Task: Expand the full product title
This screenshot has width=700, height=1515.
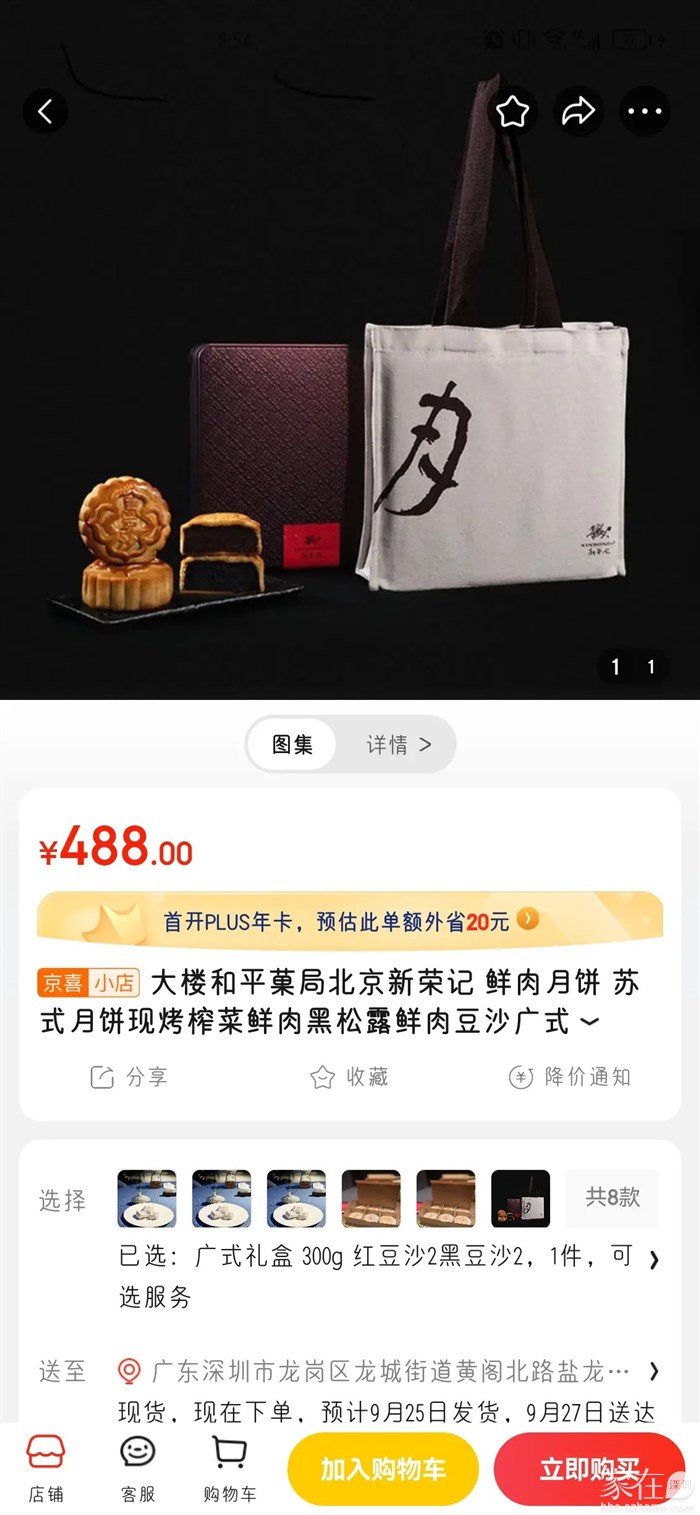Action: coord(590,1022)
